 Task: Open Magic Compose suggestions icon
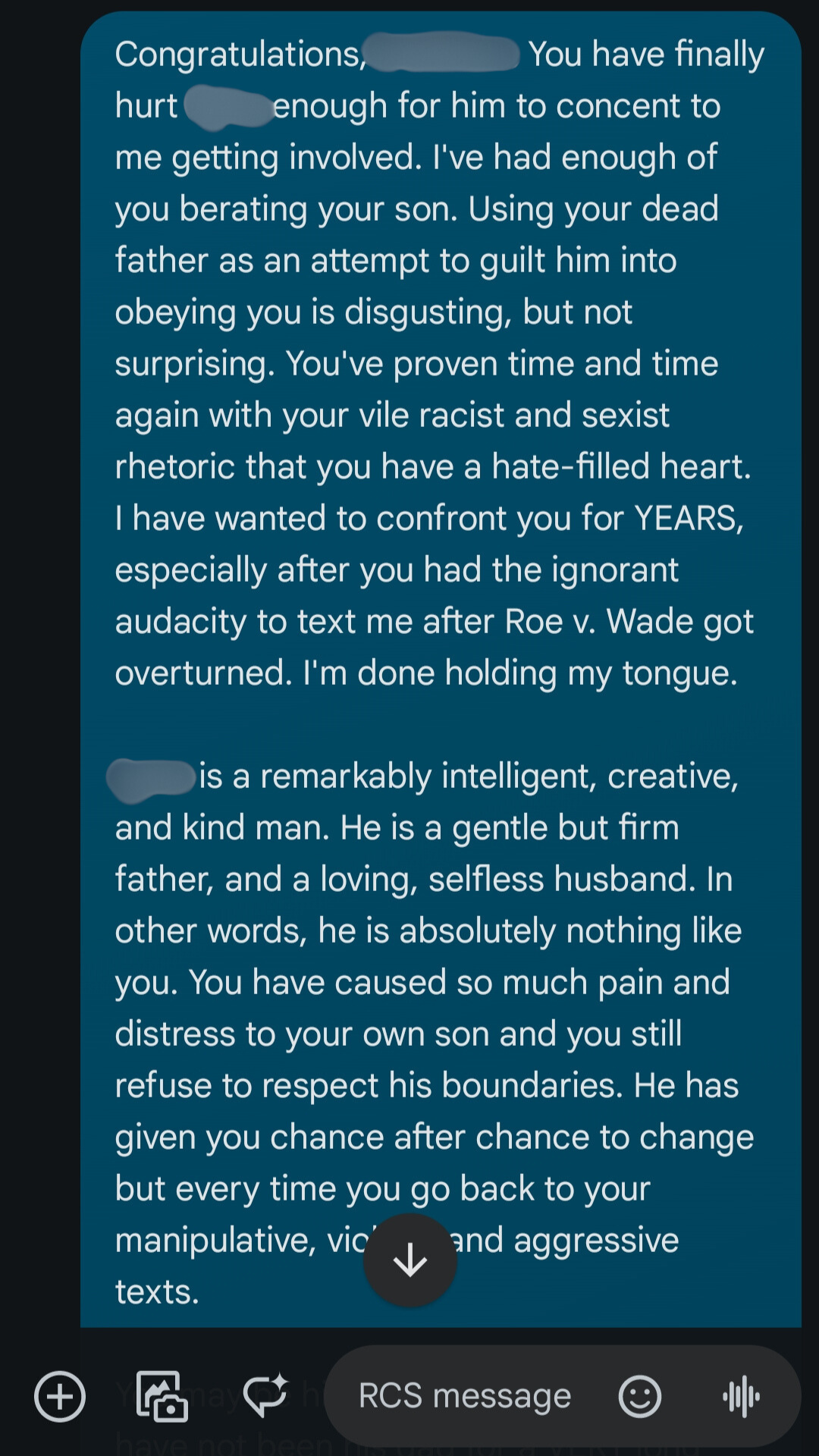pyautogui.click(x=265, y=1396)
